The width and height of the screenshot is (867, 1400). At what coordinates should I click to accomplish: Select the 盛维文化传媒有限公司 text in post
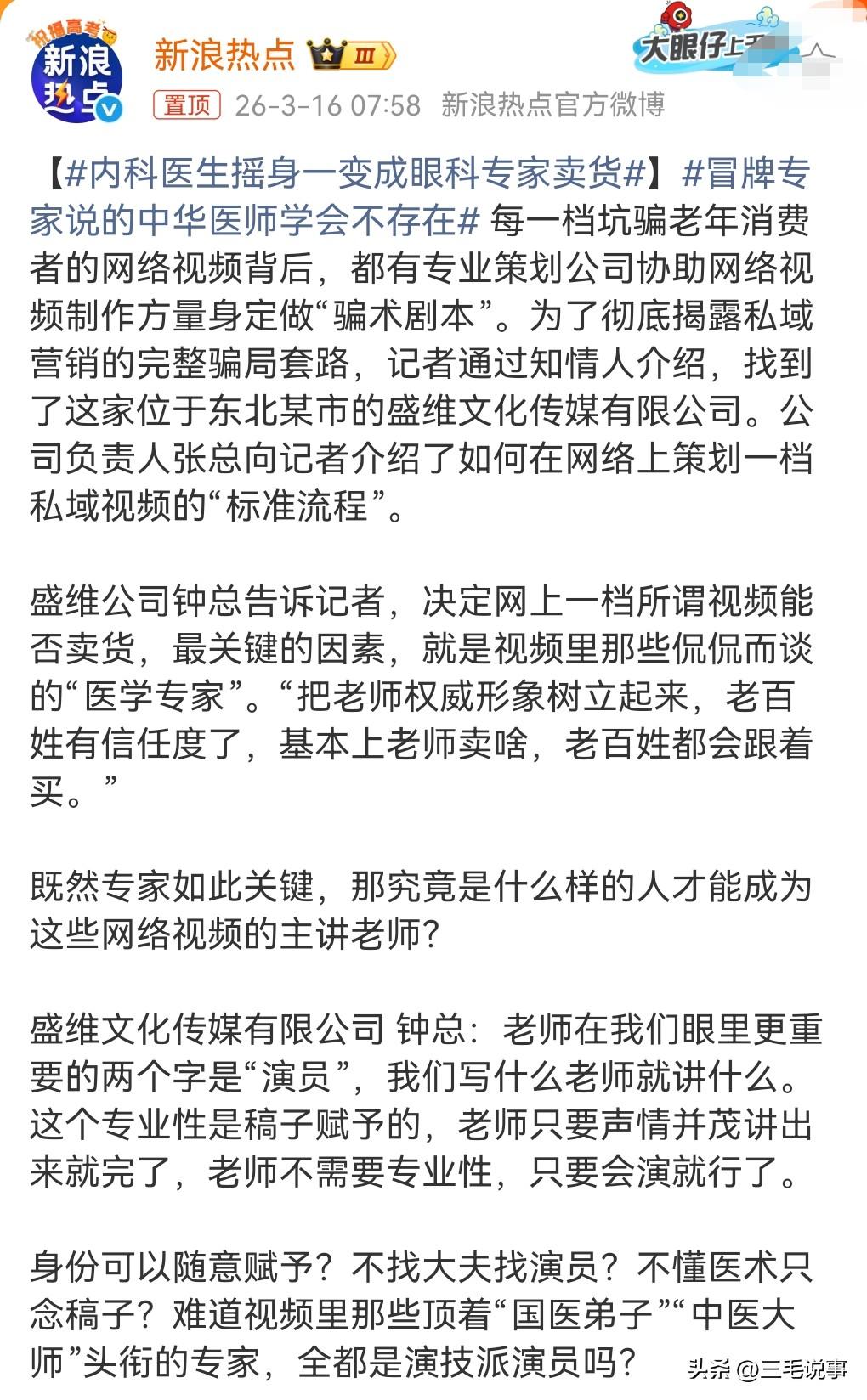(x=561, y=412)
